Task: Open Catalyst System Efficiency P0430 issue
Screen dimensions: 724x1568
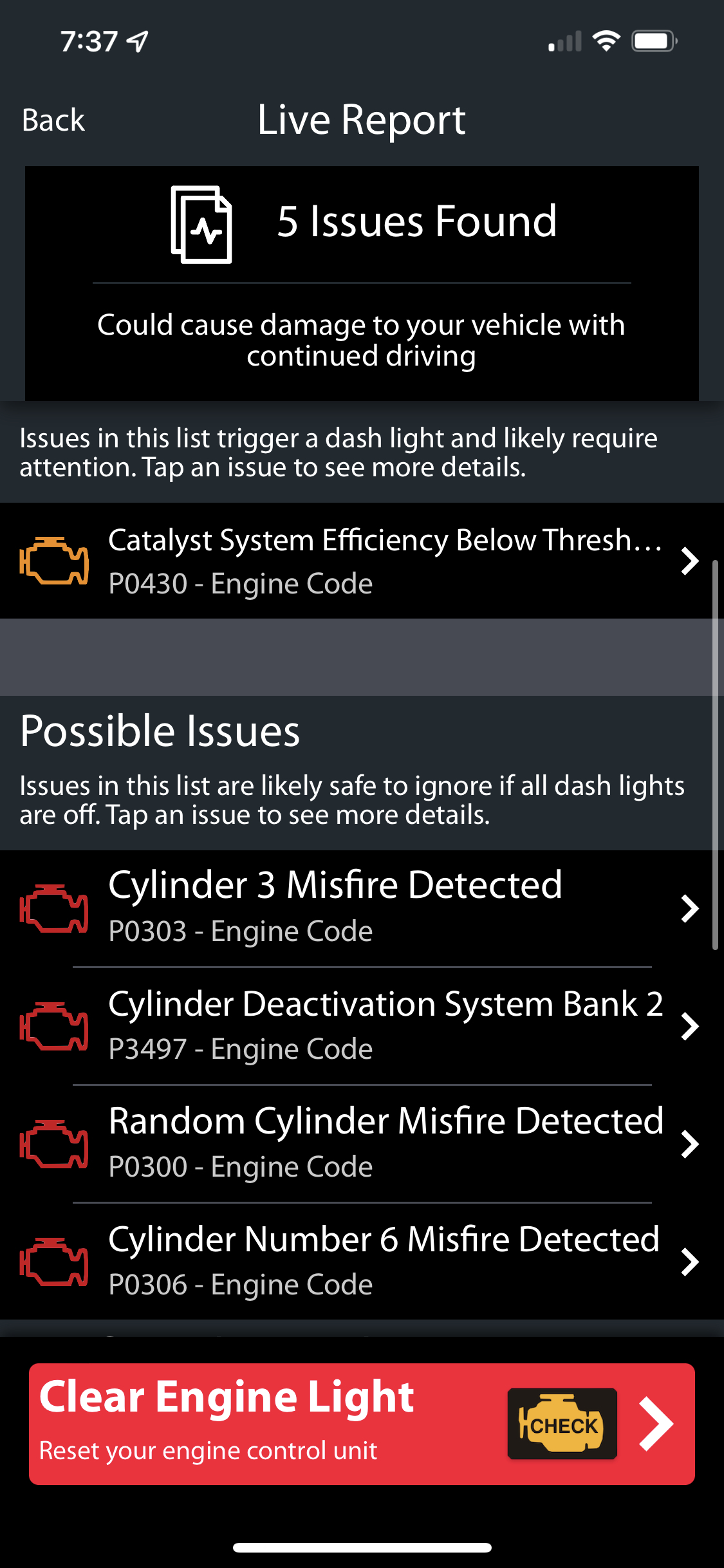Action: click(360, 561)
